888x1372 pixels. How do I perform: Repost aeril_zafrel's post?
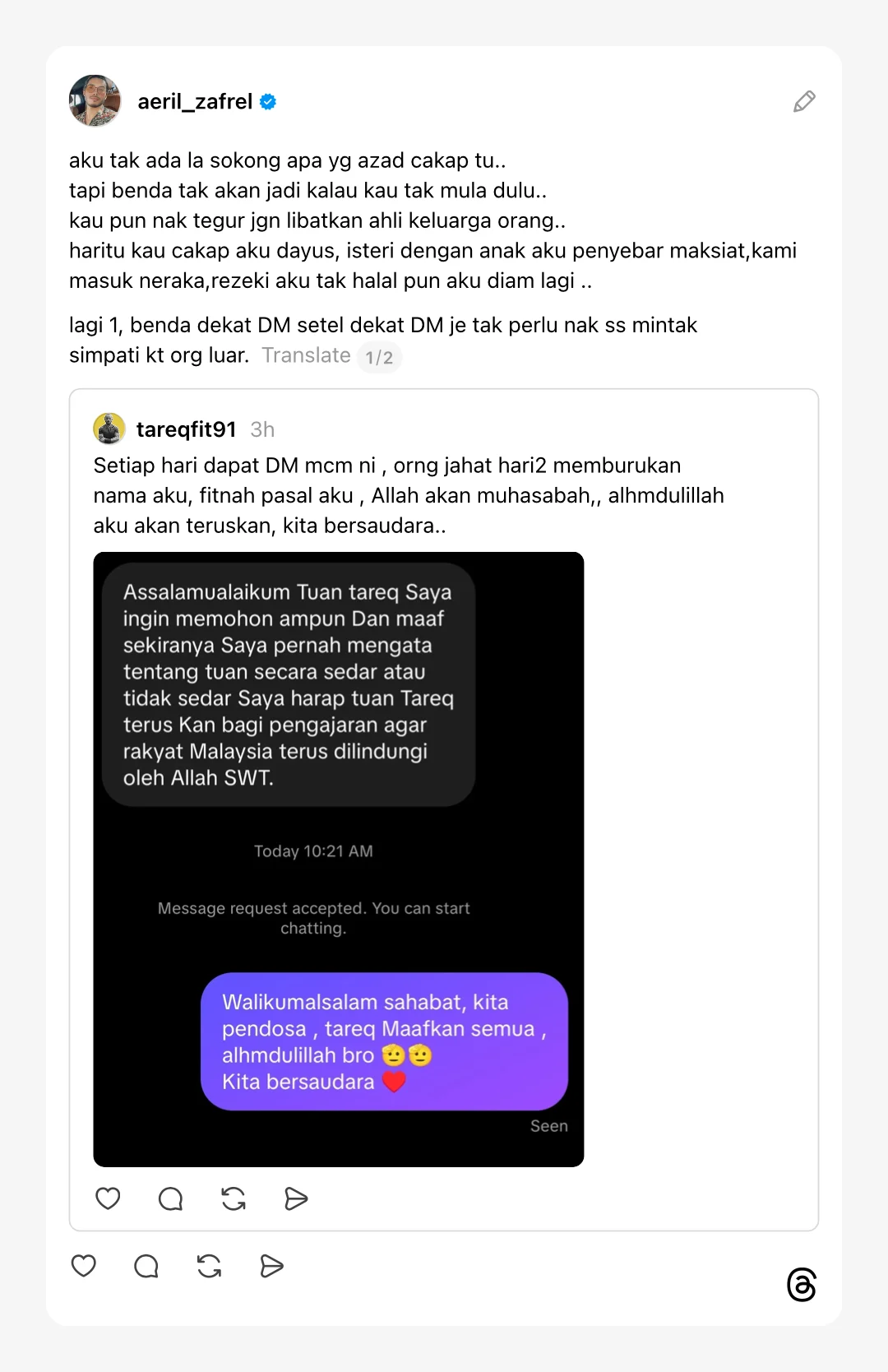[x=210, y=1266]
